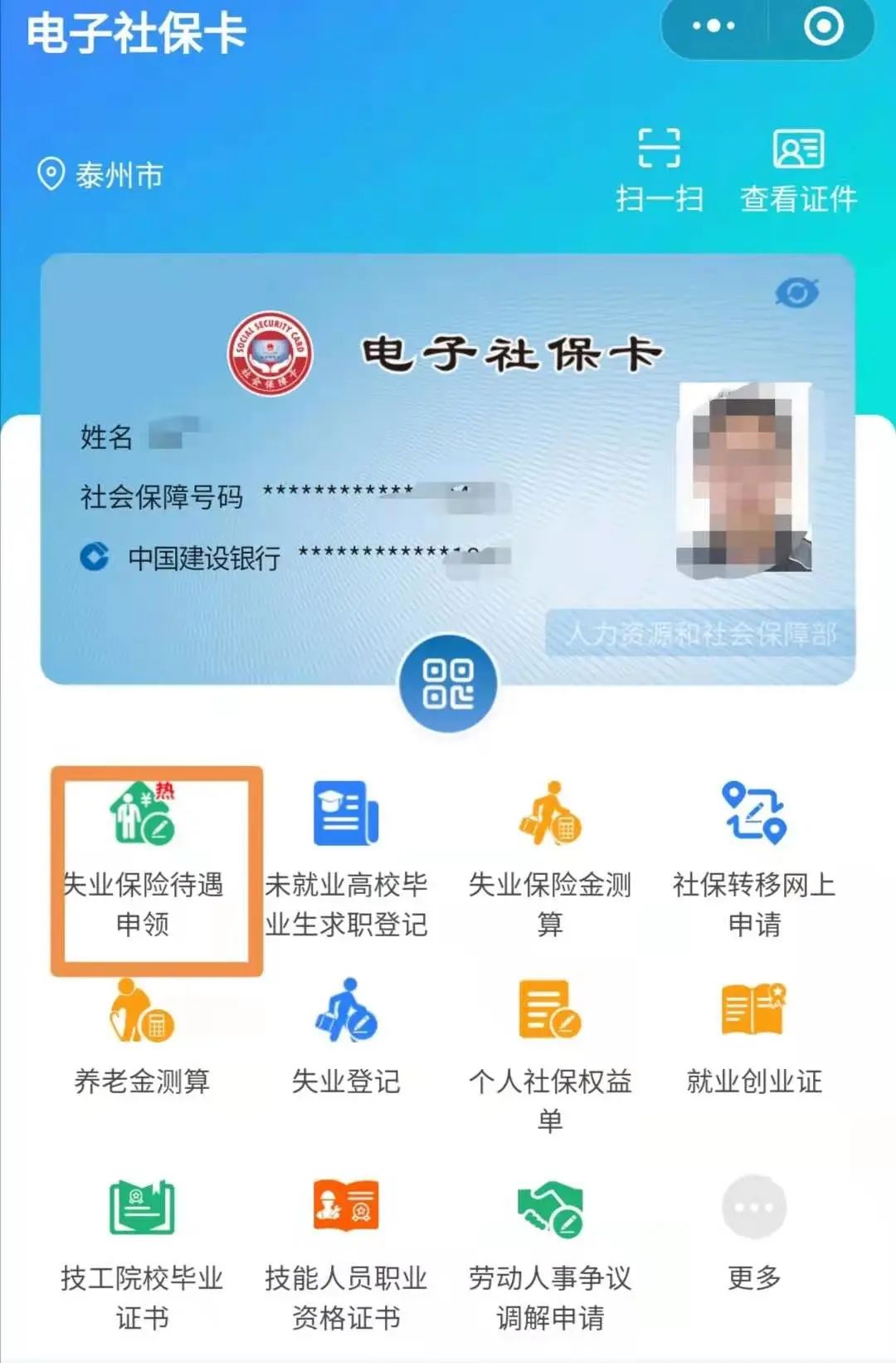Screen dimensions: 896x1363
Task: Change the city from 泰州市
Action: (x=101, y=175)
